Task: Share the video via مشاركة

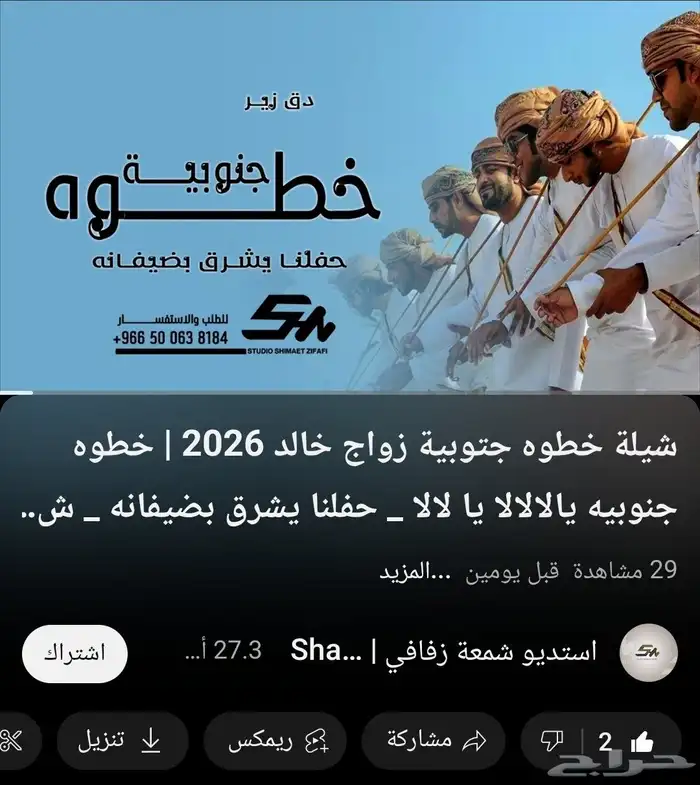Action: (434, 741)
